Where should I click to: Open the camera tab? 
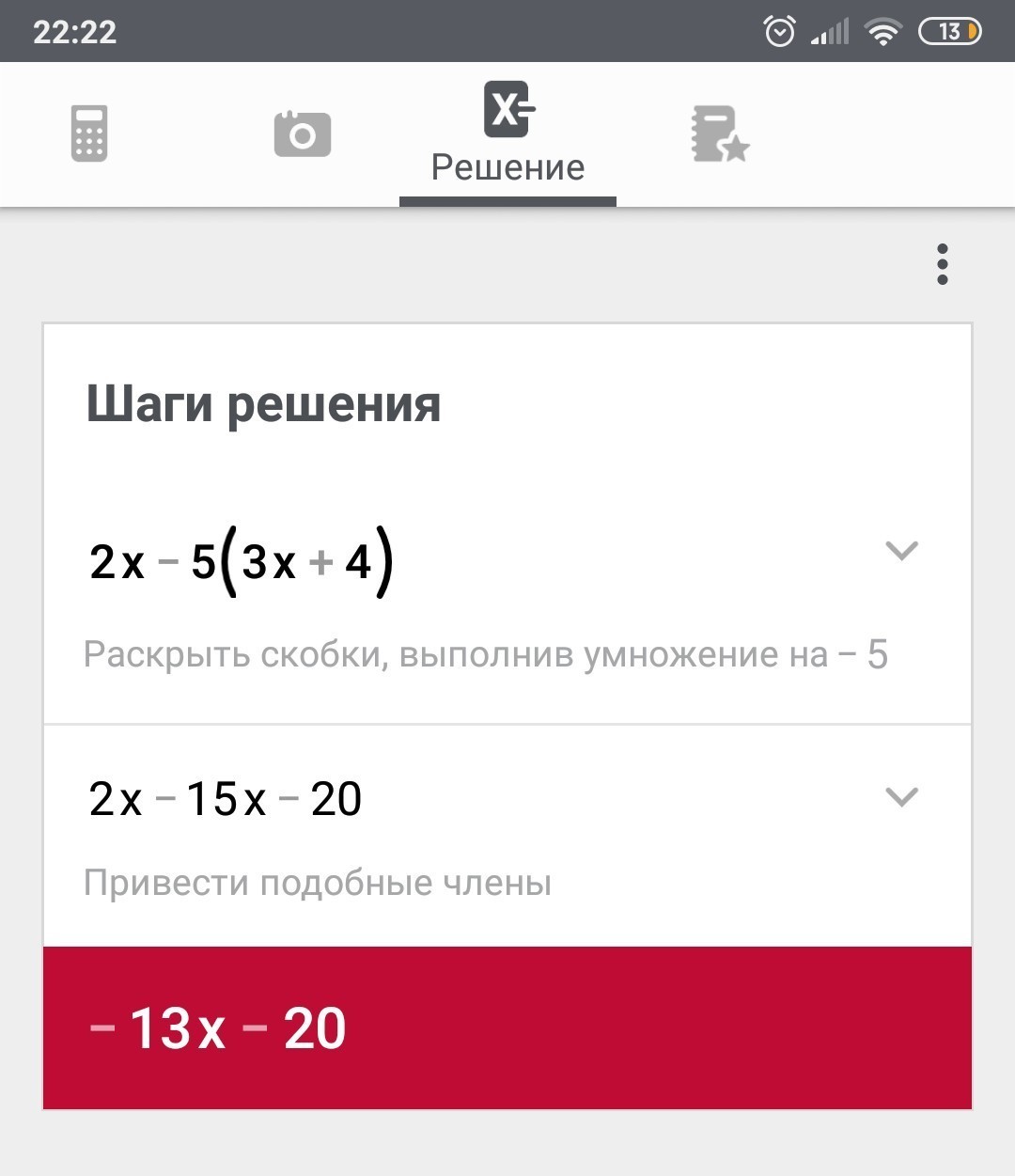click(x=302, y=134)
